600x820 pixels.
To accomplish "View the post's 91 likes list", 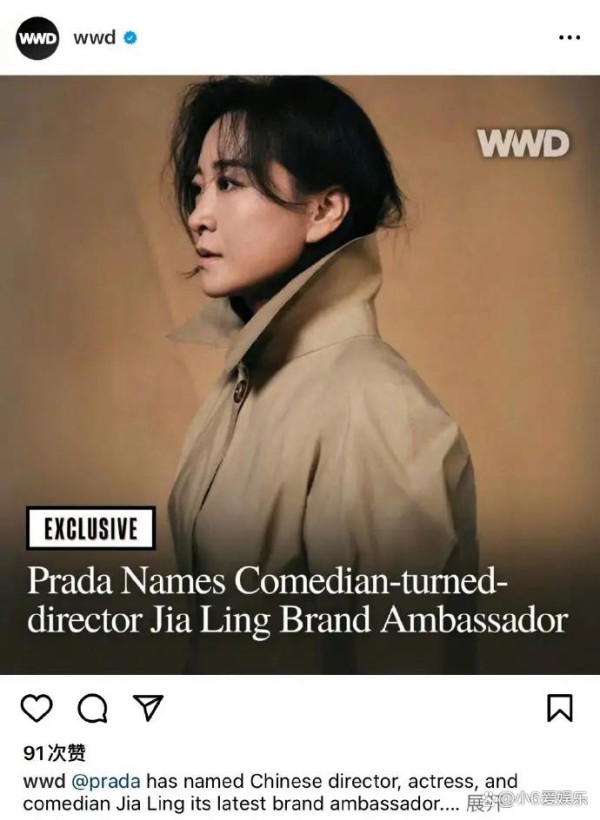I will click(x=54, y=753).
